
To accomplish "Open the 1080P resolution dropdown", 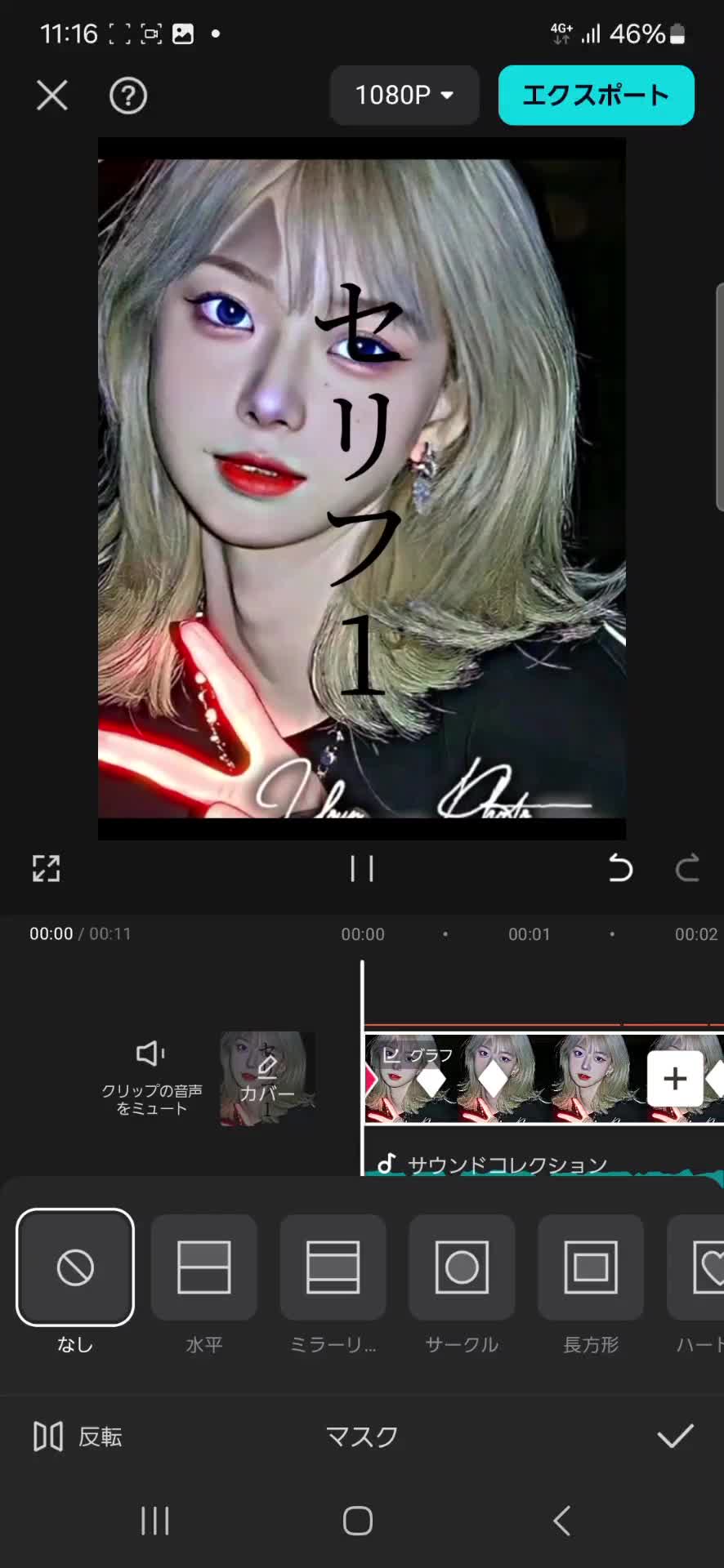I will [404, 96].
